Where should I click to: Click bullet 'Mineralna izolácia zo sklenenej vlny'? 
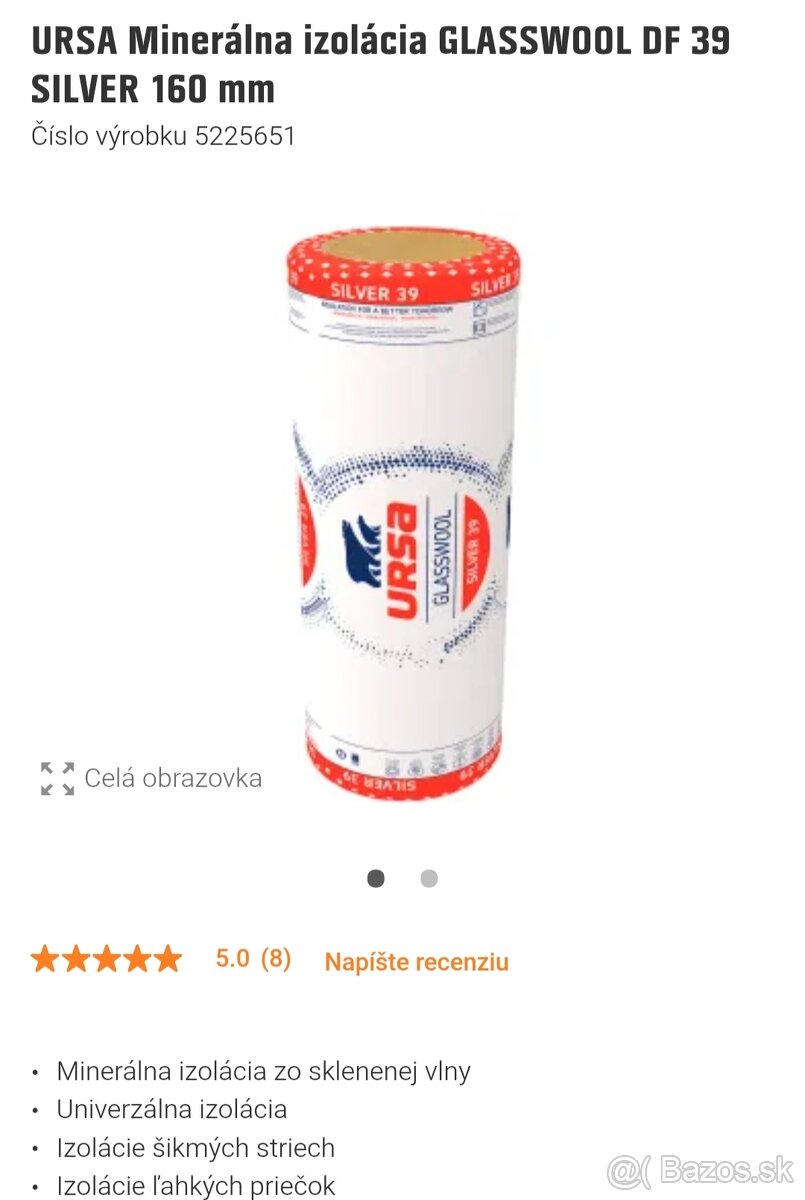266,1070
